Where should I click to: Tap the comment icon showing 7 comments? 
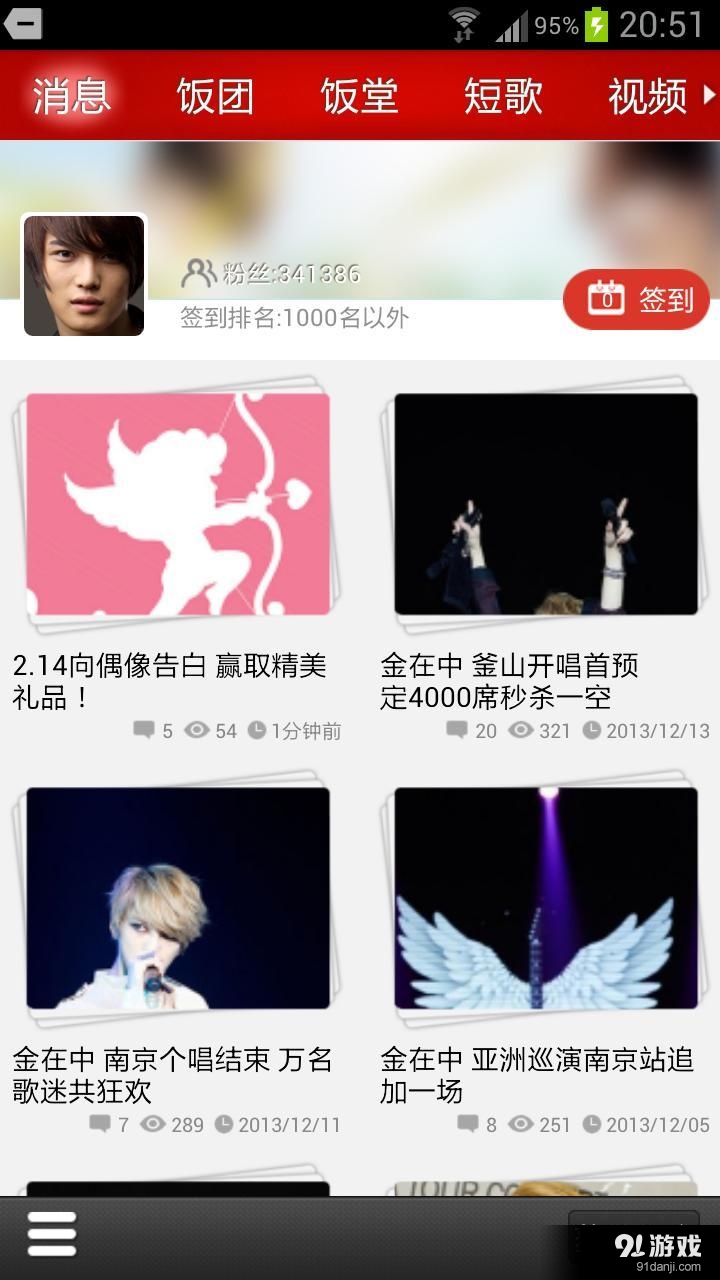click(x=100, y=1125)
